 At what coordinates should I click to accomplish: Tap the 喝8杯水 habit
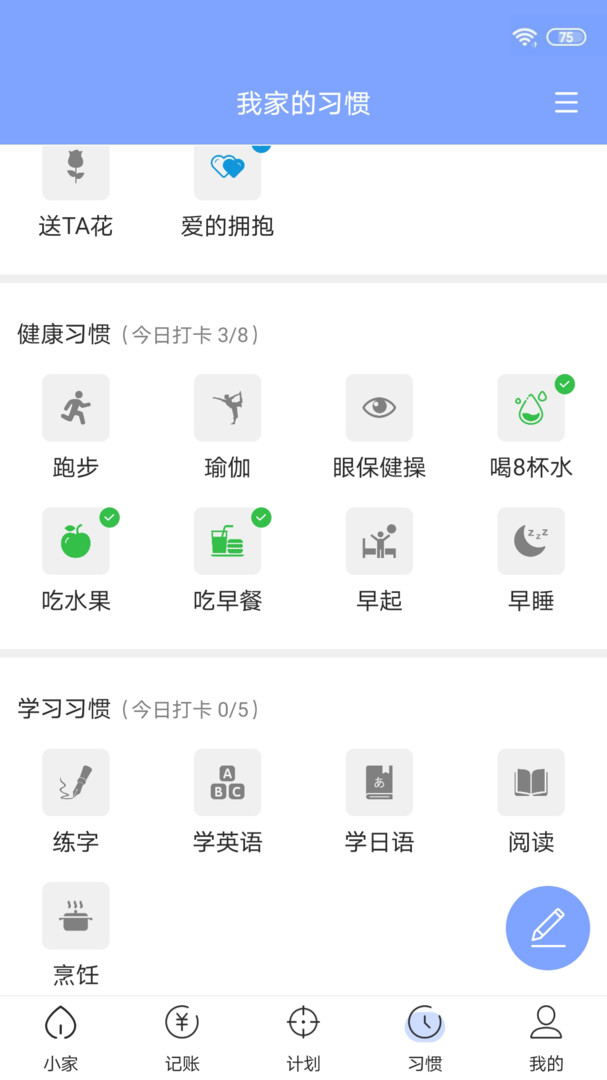coord(531,408)
